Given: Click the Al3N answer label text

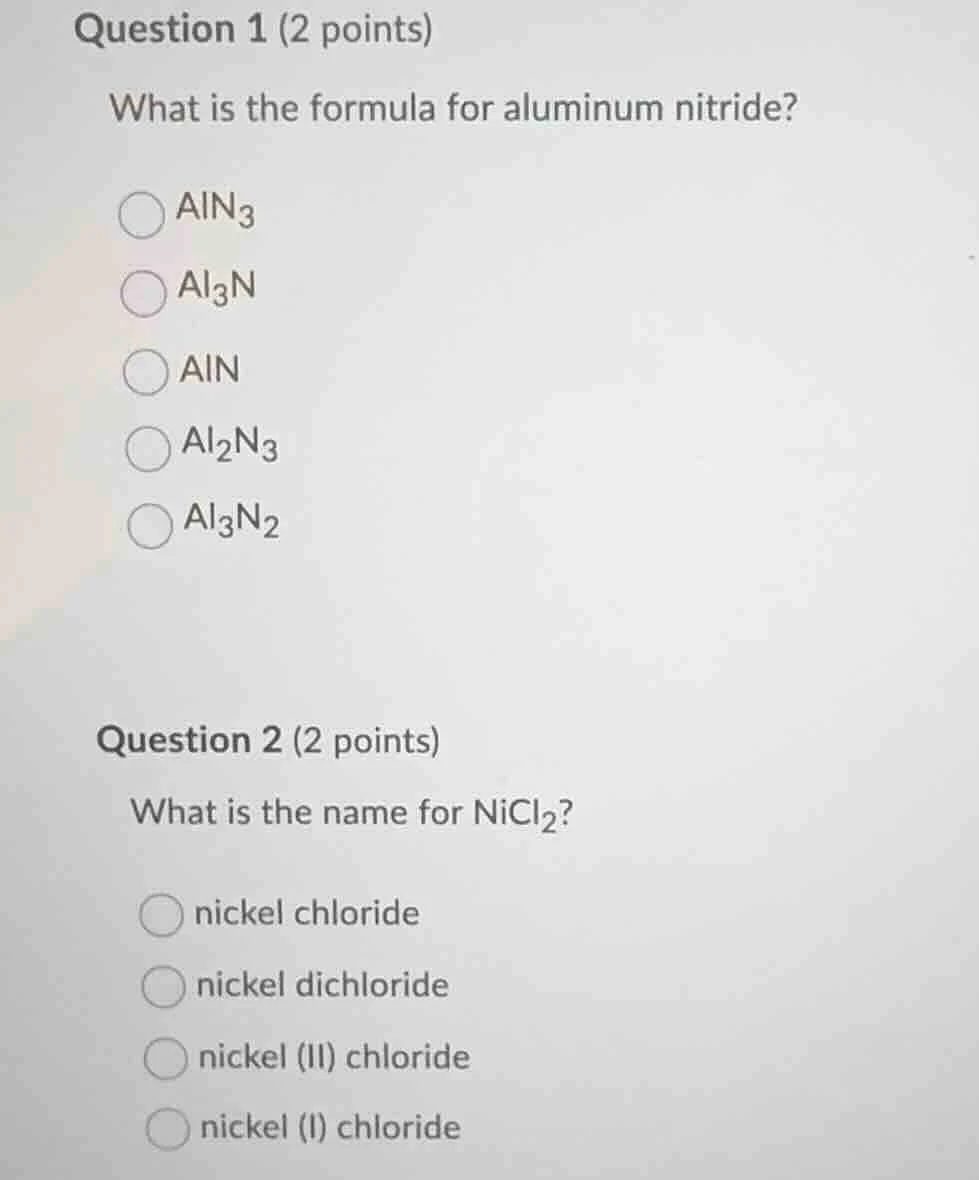Looking at the screenshot, I should [218, 290].
